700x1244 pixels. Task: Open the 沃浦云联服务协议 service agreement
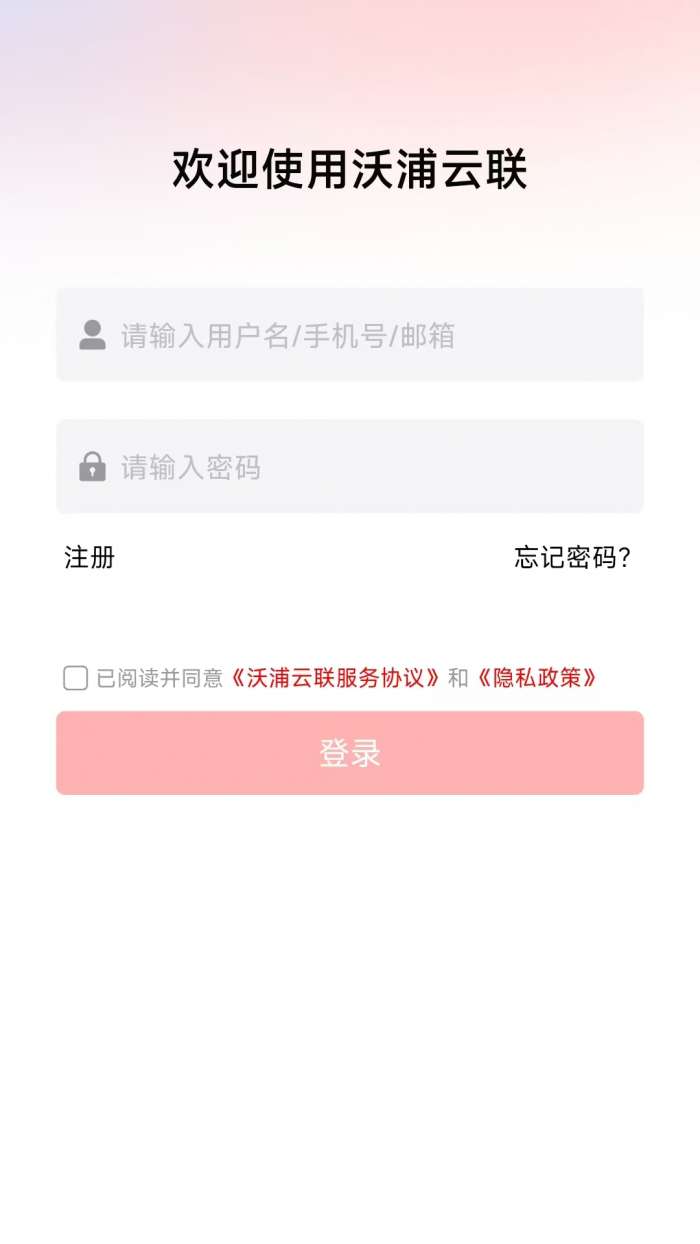335,678
